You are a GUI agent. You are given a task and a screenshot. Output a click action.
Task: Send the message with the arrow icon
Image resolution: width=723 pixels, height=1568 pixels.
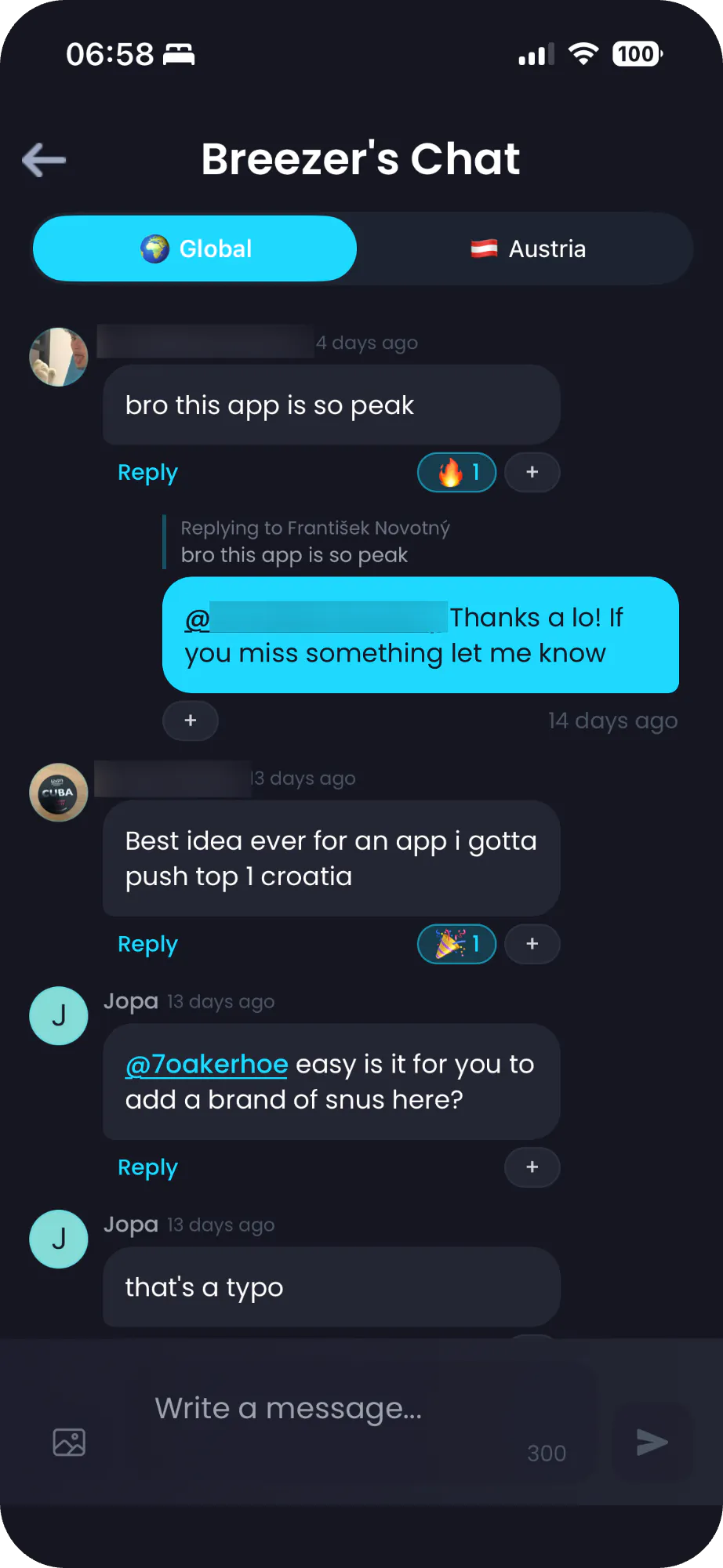(652, 1442)
